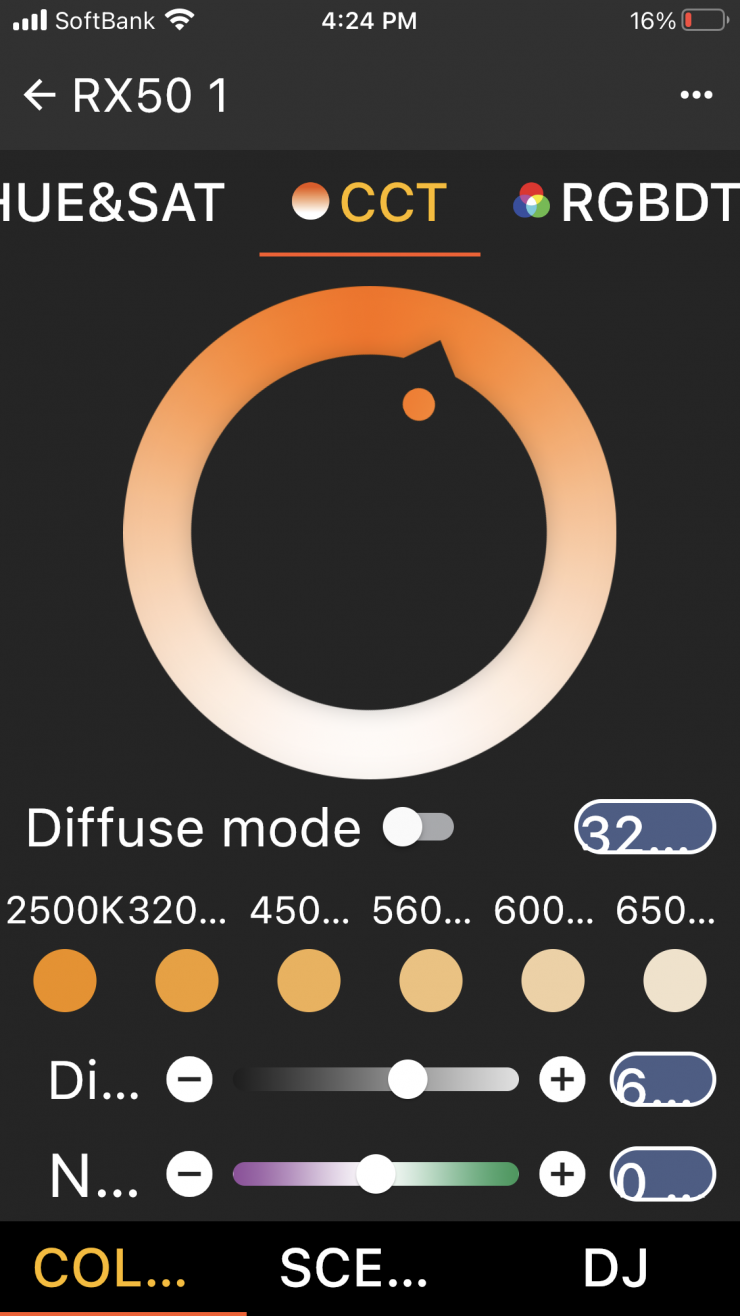This screenshot has height=1316, width=740.
Task: Open the three-dot overflow menu
Action: coord(696,96)
